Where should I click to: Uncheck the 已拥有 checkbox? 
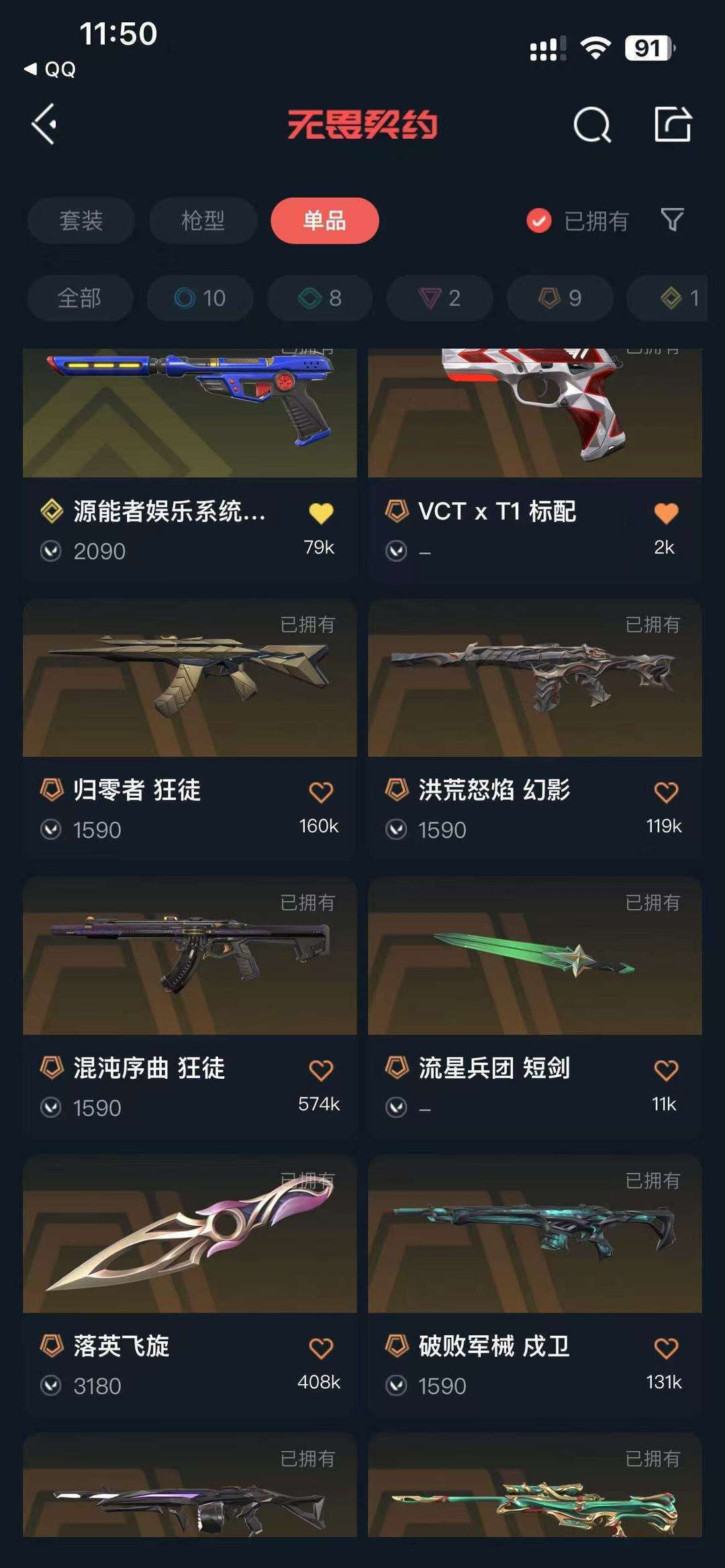[x=538, y=221]
